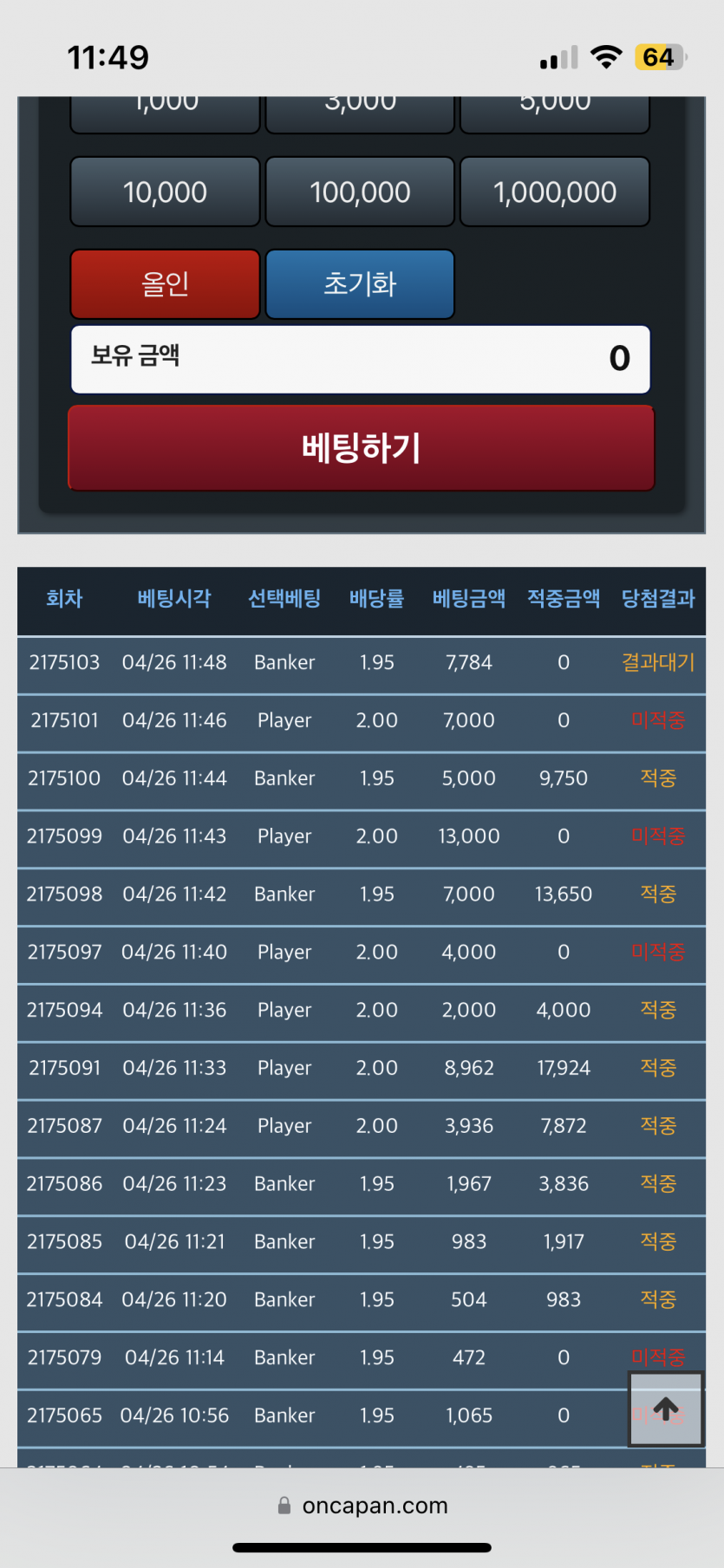The height and width of the screenshot is (1568, 724).
Task: Jump to top with the up arrow button
Action: pyautogui.click(x=665, y=1409)
